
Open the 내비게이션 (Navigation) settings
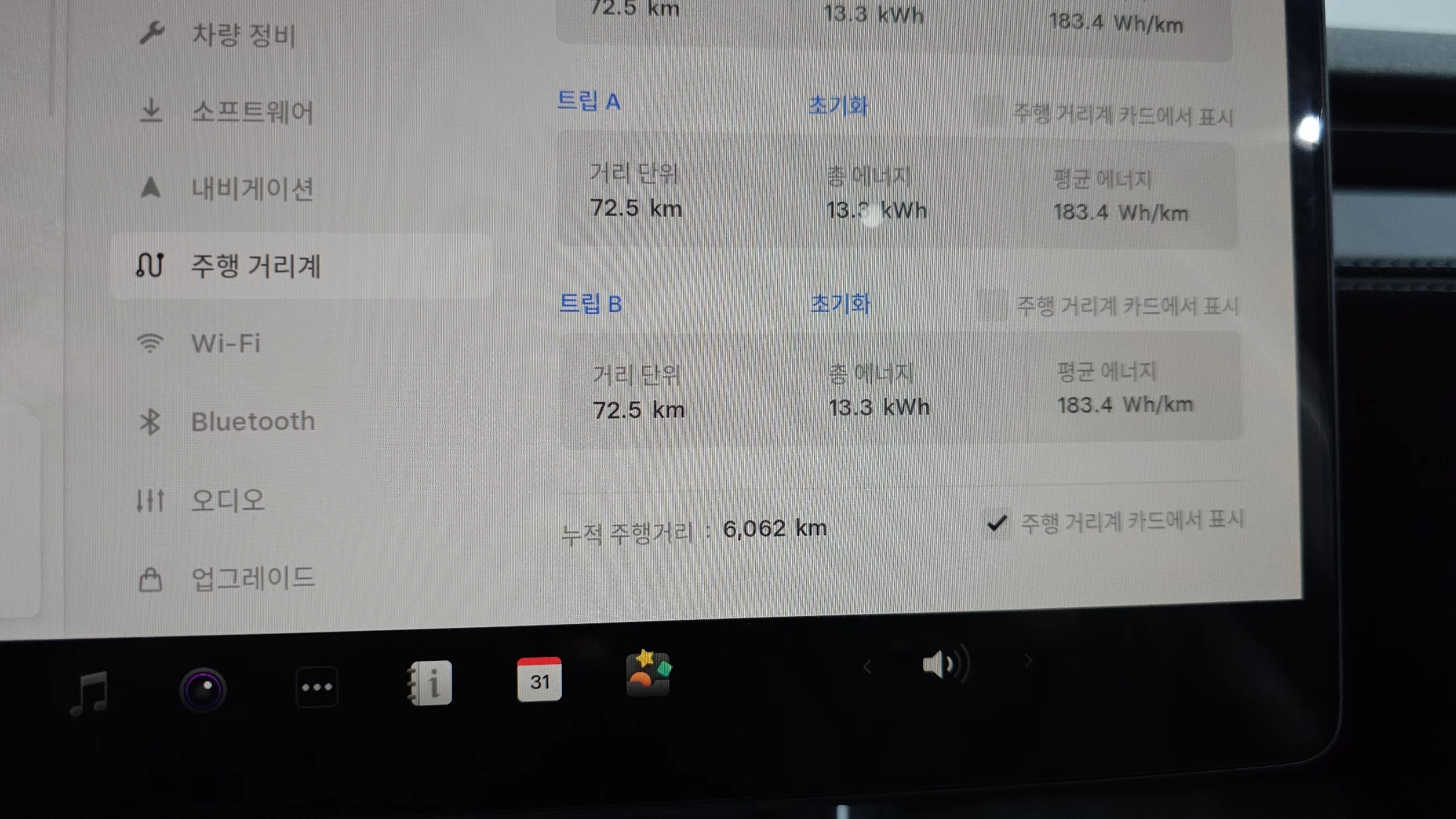coord(251,189)
